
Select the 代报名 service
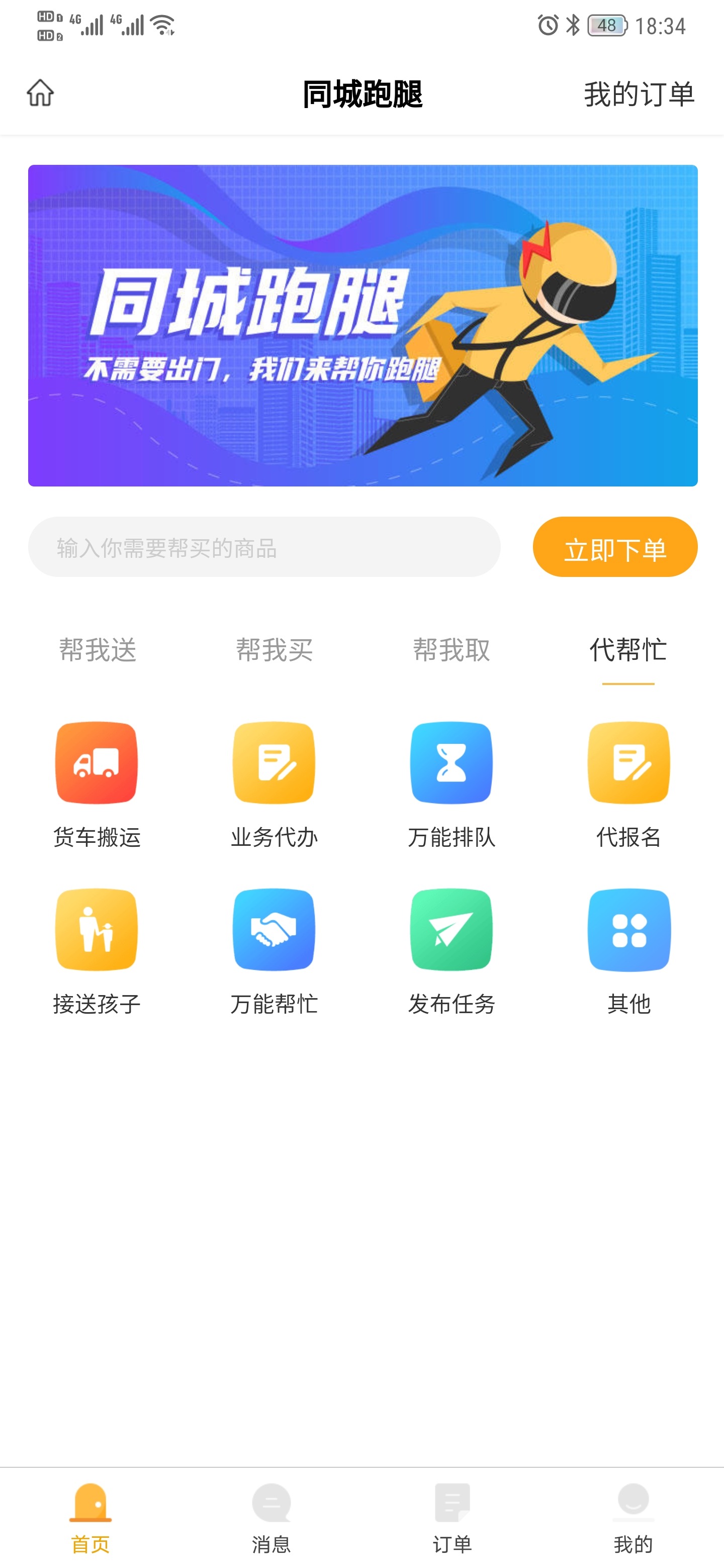(x=628, y=785)
